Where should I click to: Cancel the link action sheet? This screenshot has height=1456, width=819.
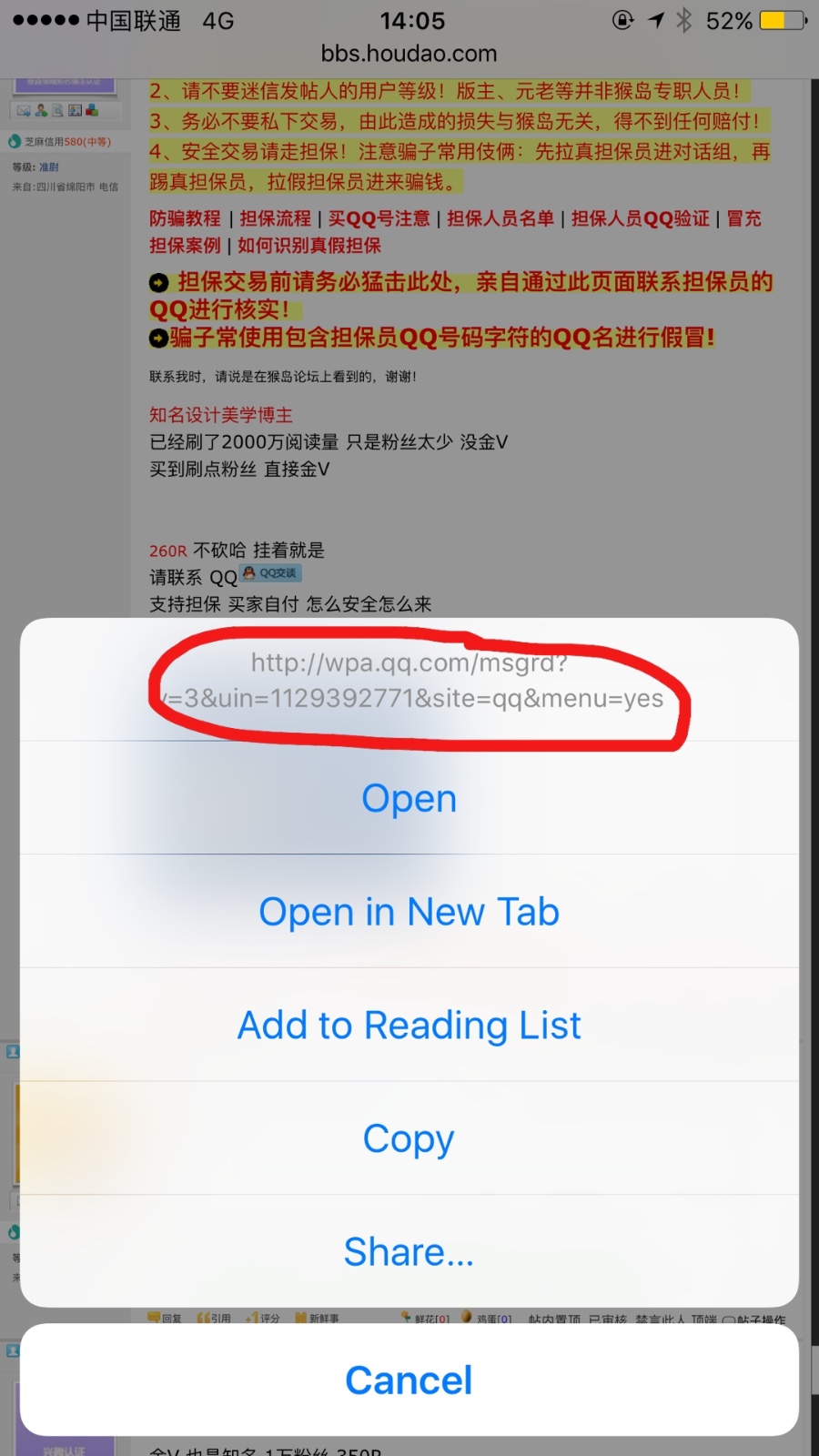coord(409,1380)
